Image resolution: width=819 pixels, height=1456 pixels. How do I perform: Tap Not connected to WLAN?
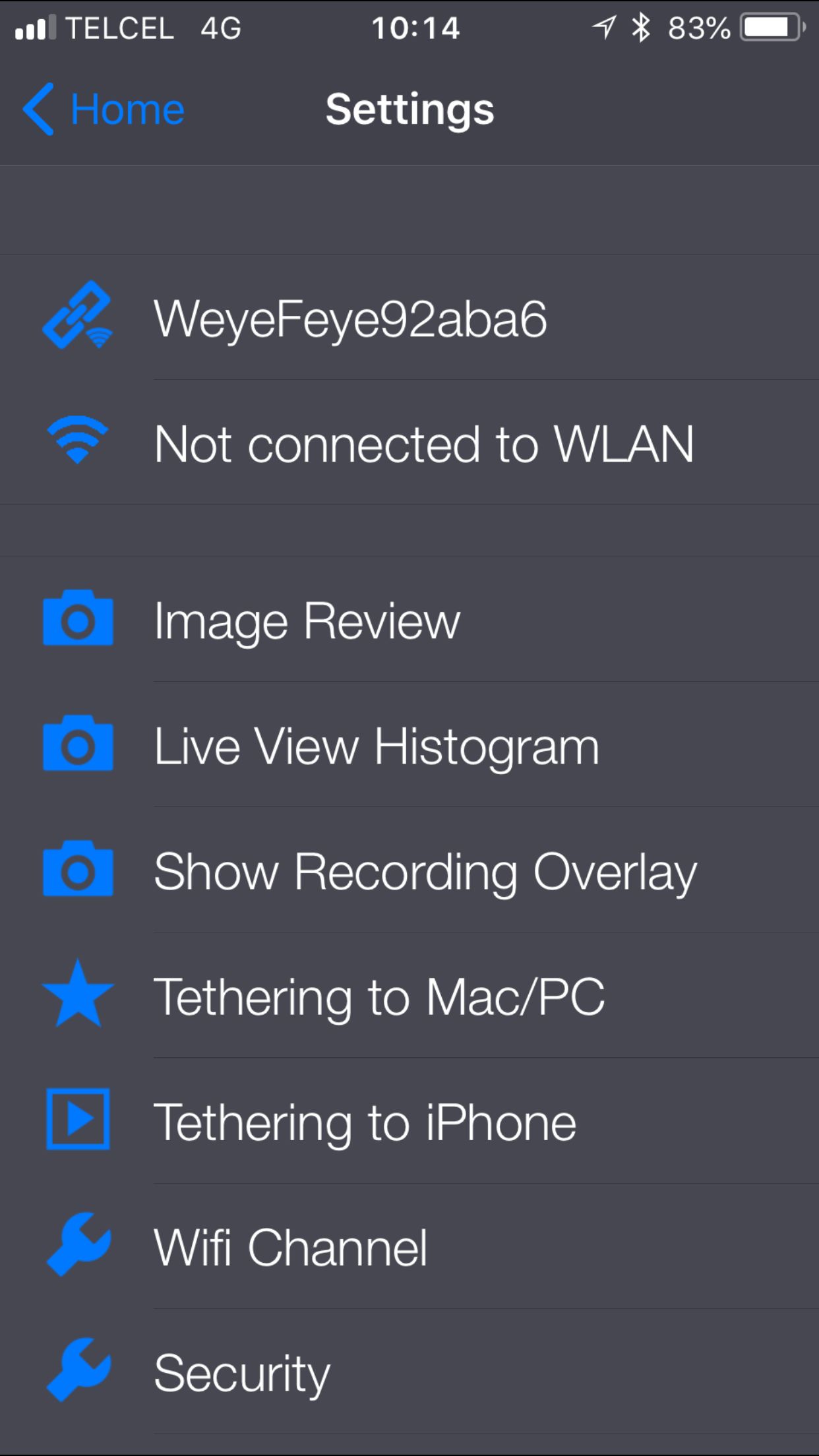coord(409,442)
